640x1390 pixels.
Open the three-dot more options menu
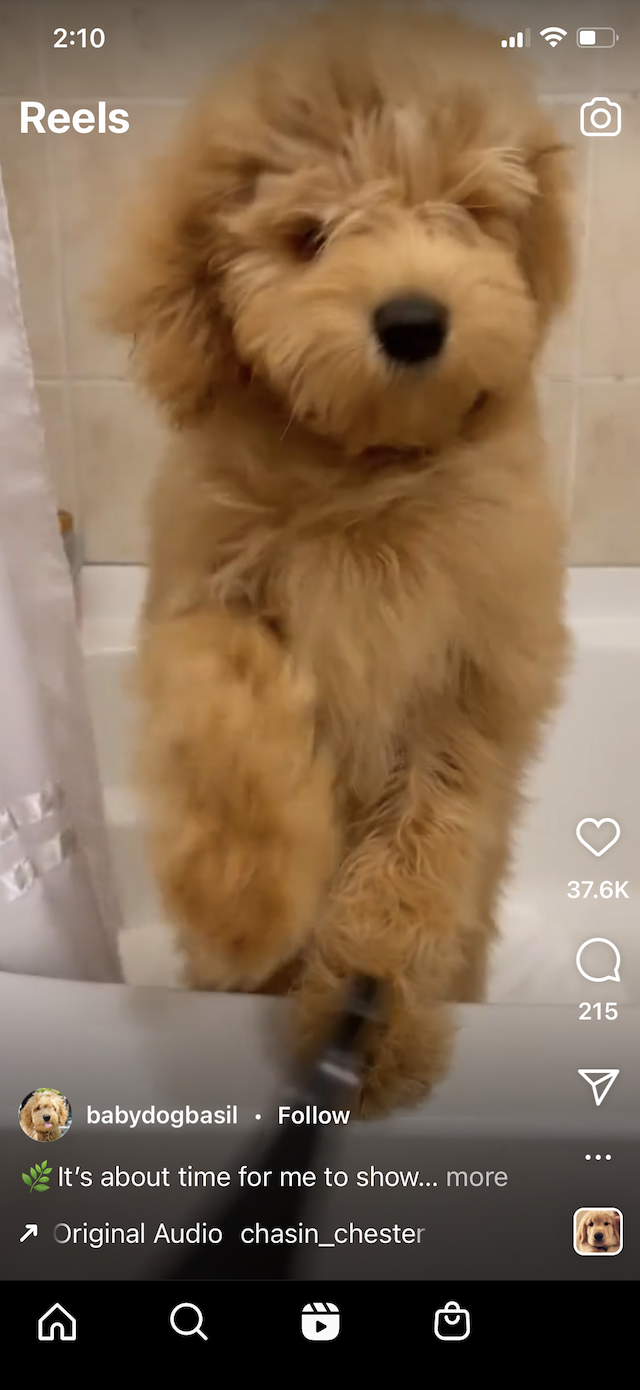598,1157
